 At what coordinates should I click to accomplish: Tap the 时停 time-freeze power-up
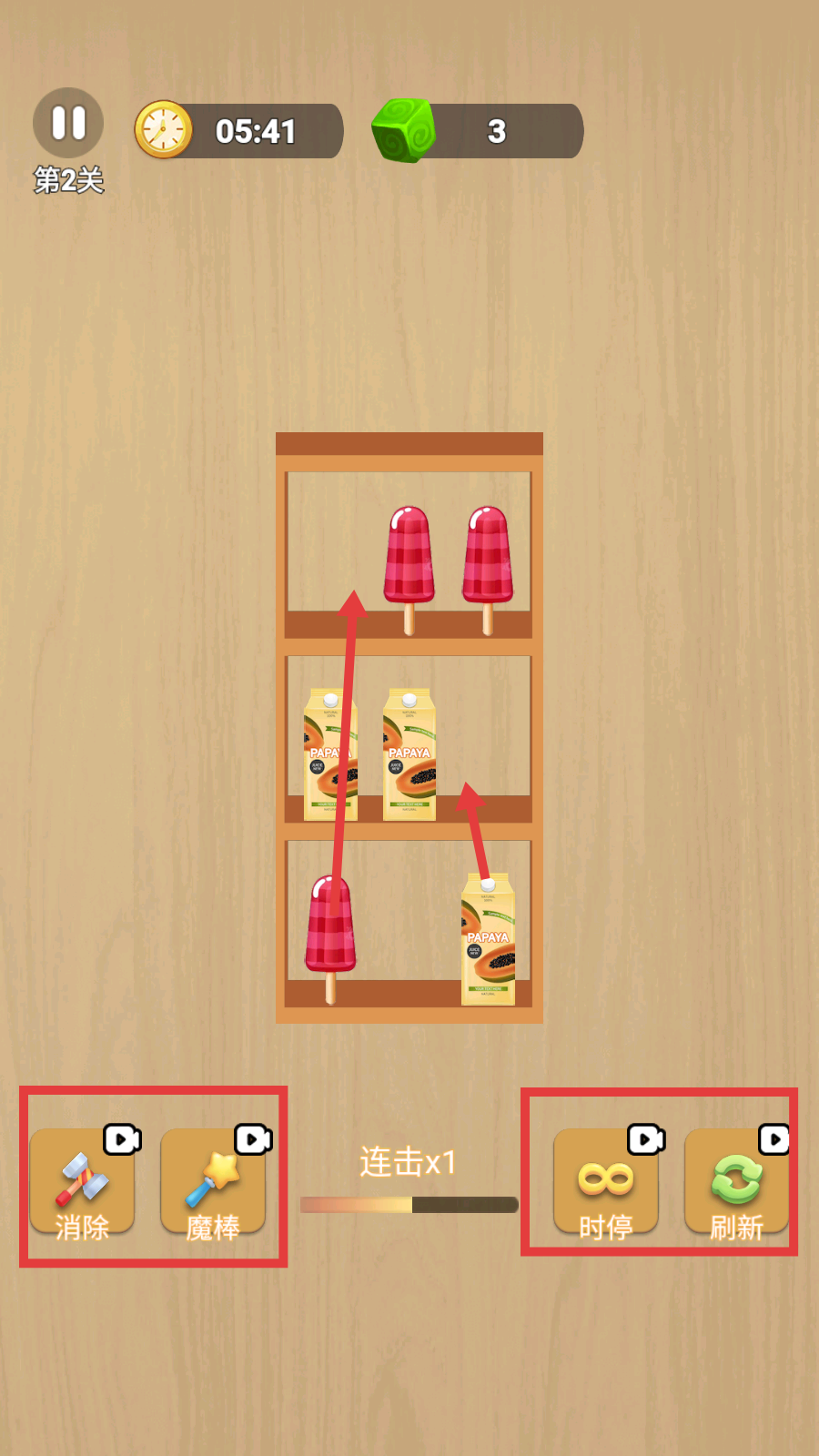click(x=606, y=1182)
